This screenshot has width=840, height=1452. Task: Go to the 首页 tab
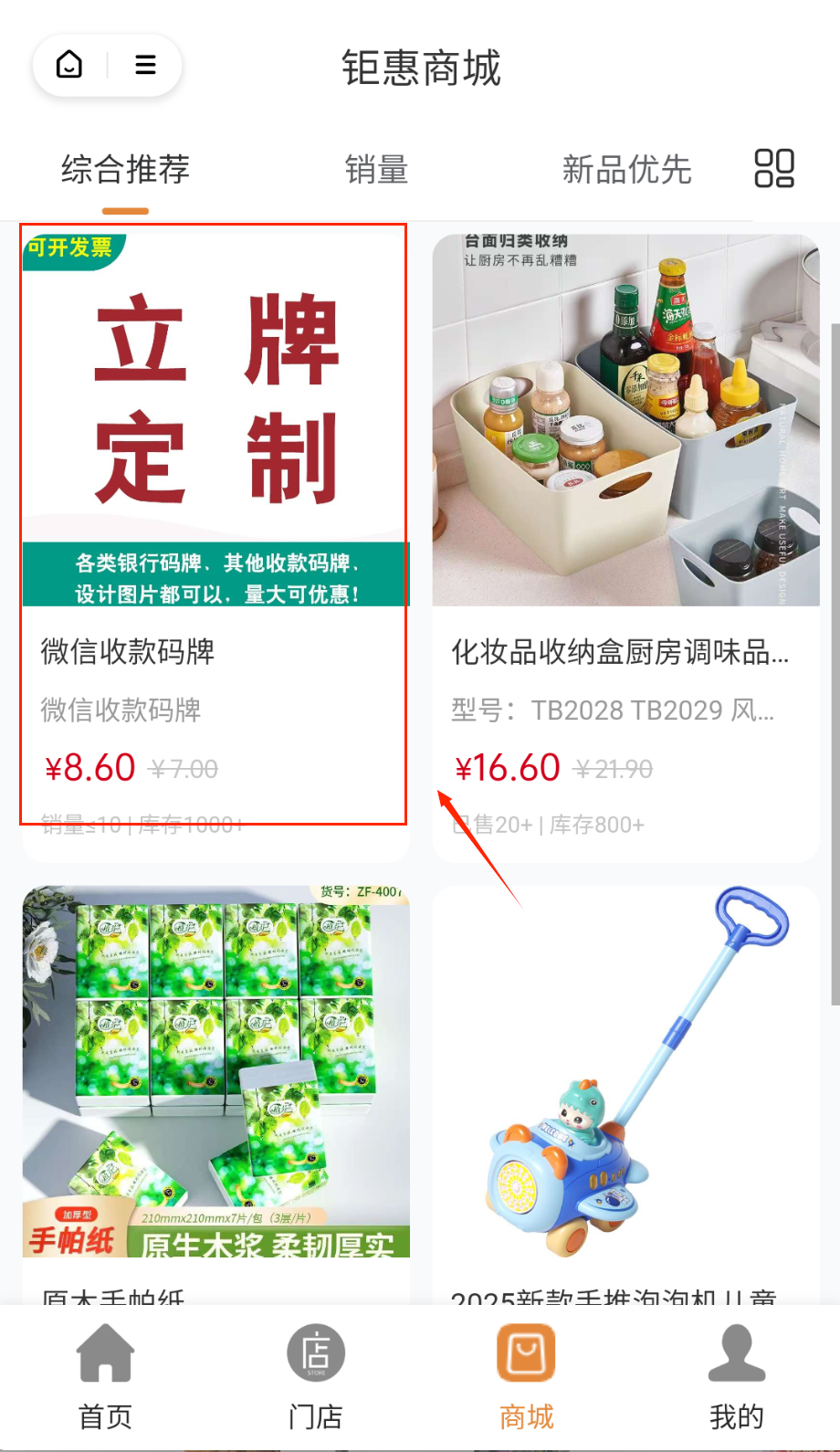[x=106, y=1377]
